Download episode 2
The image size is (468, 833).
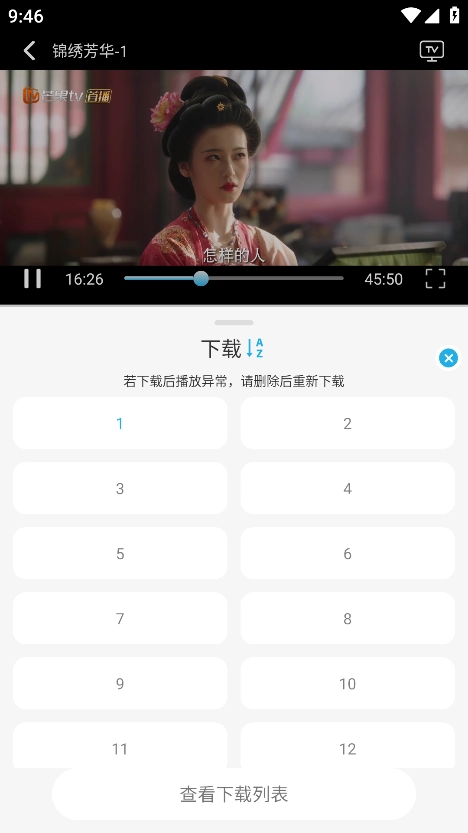[x=347, y=423]
